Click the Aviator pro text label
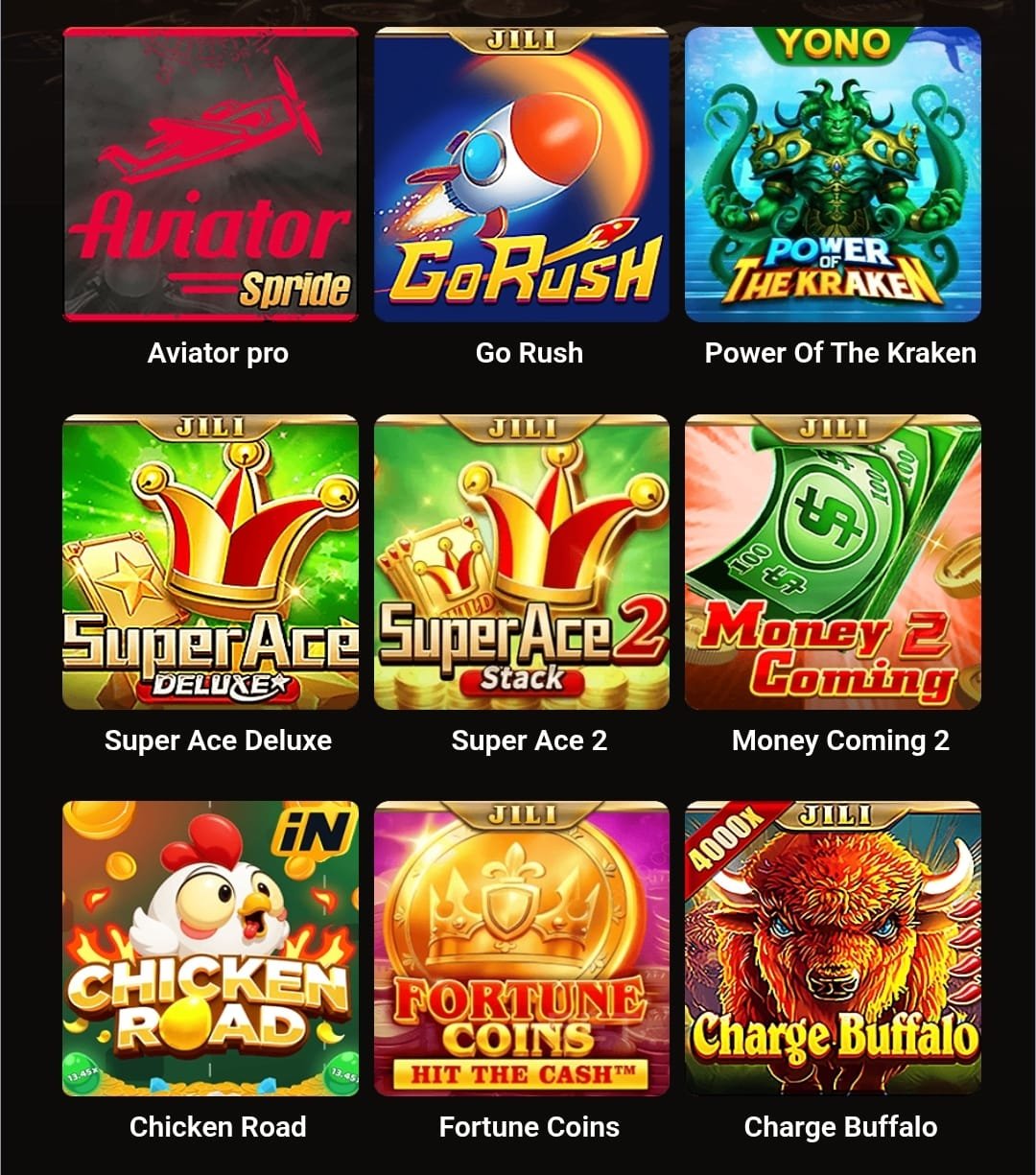Screen dimensions: 1036x1175 (218, 353)
